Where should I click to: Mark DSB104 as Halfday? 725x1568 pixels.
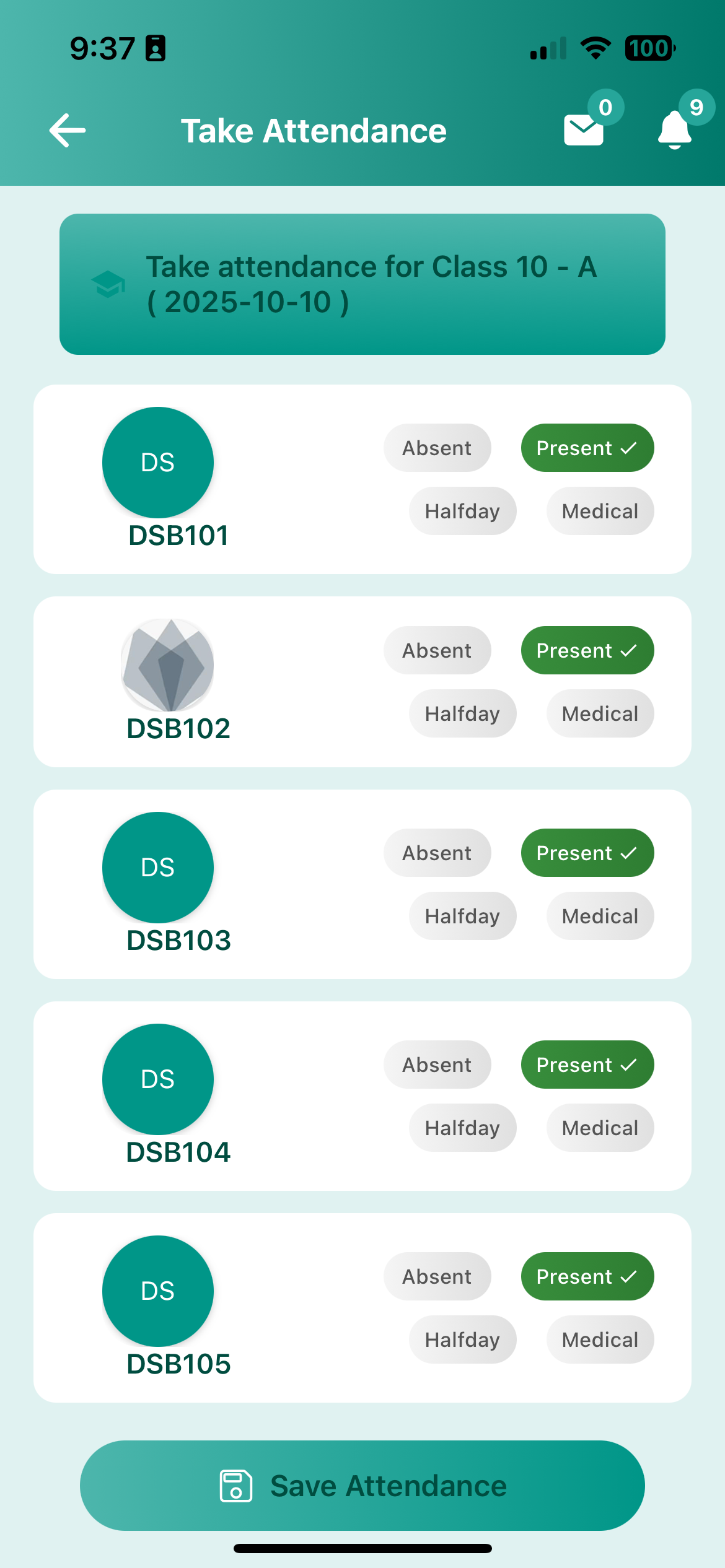pyautogui.click(x=462, y=1128)
